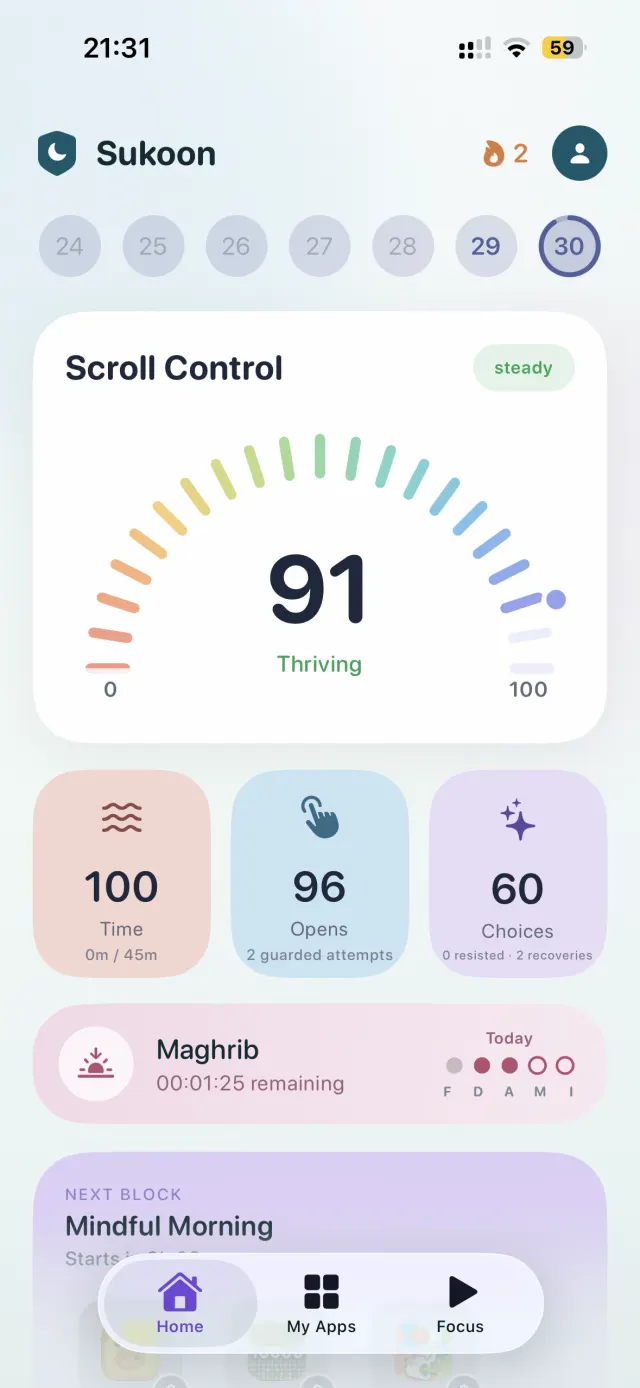Open the Maghrib prayer card
This screenshot has height=1388, width=640.
tap(320, 1065)
